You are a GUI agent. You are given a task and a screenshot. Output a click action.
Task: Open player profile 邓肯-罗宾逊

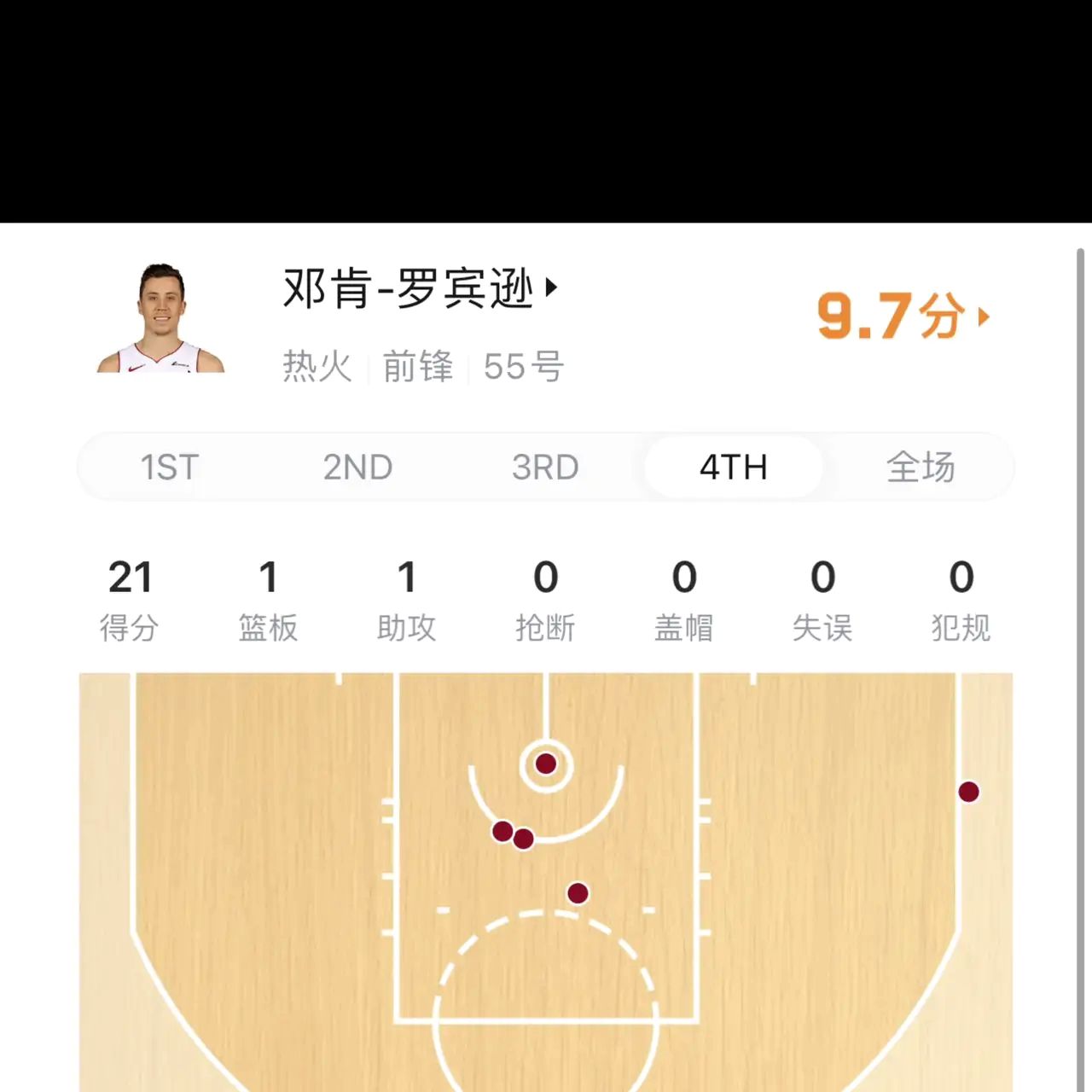point(418,288)
